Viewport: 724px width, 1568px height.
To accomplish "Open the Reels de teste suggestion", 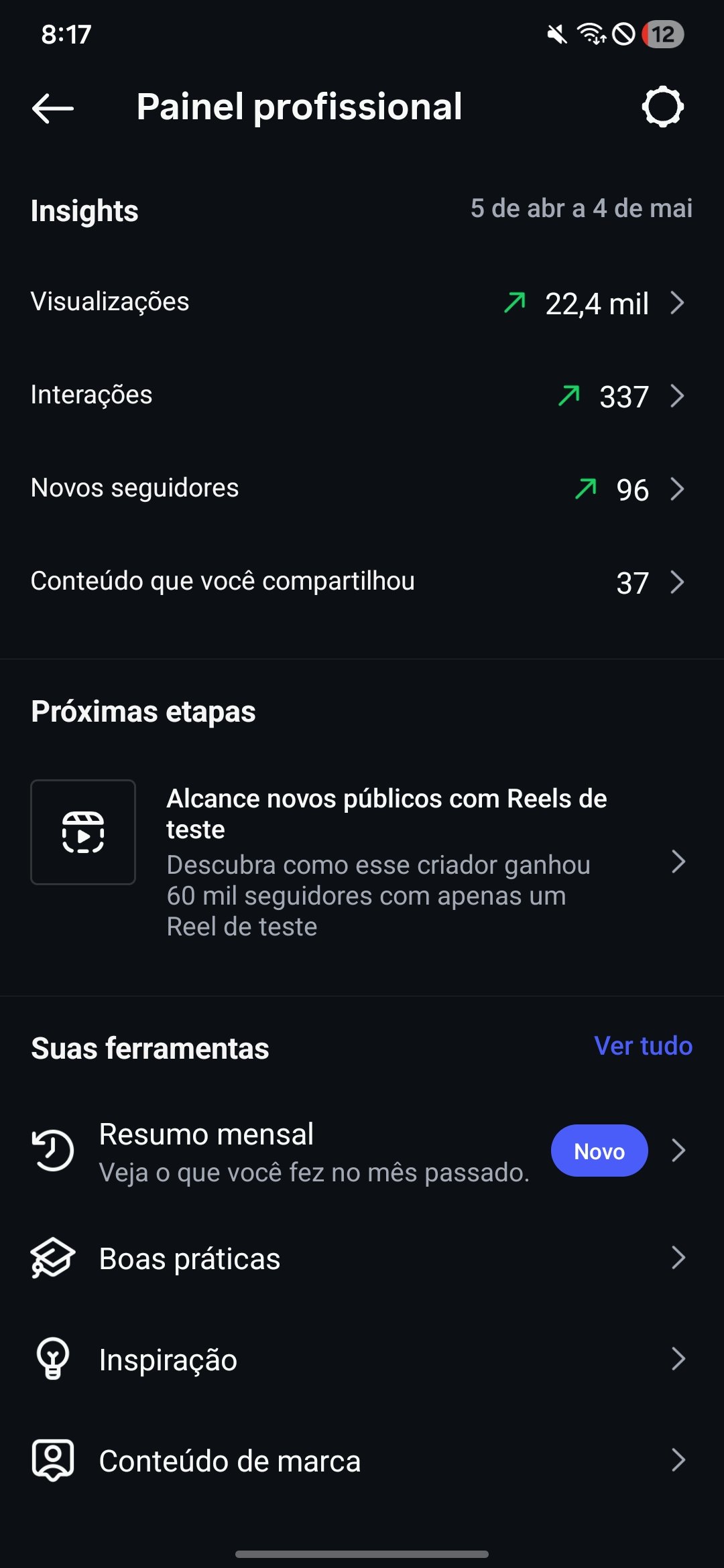I will [x=362, y=862].
